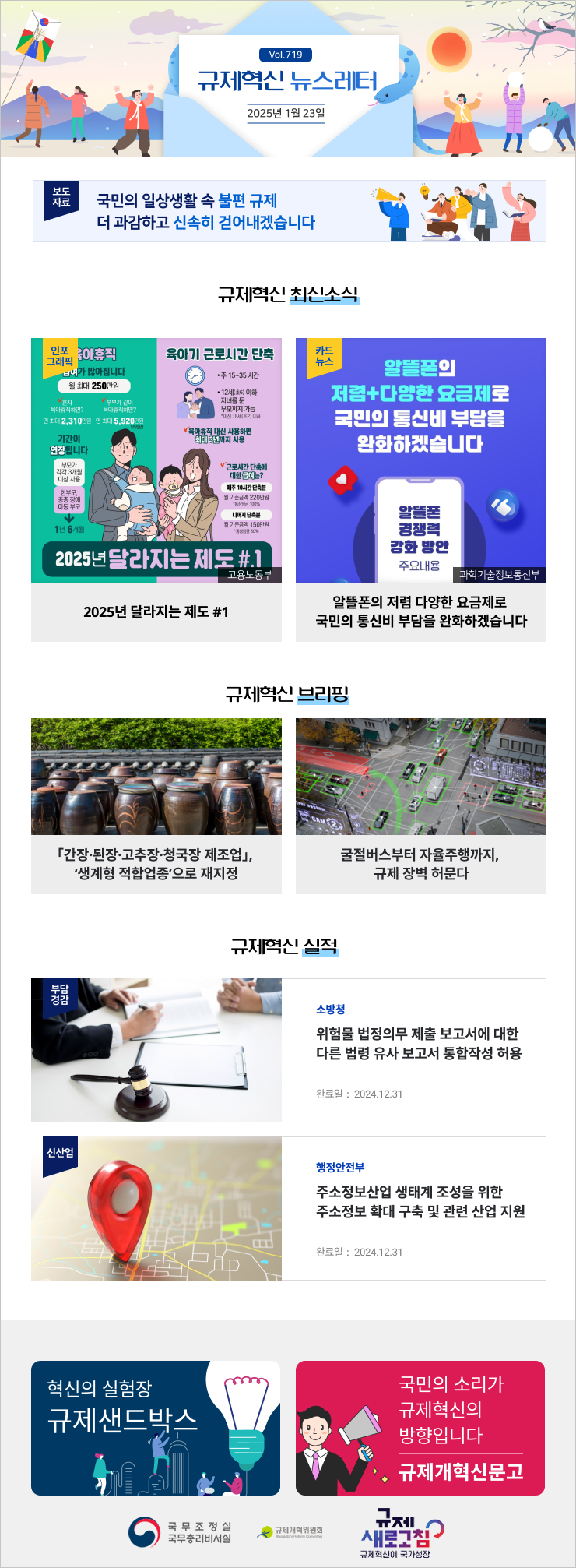Open the 굴절버스부터 자율주행까지 briefing article
The height and width of the screenshot is (1568, 576).
(421, 805)
